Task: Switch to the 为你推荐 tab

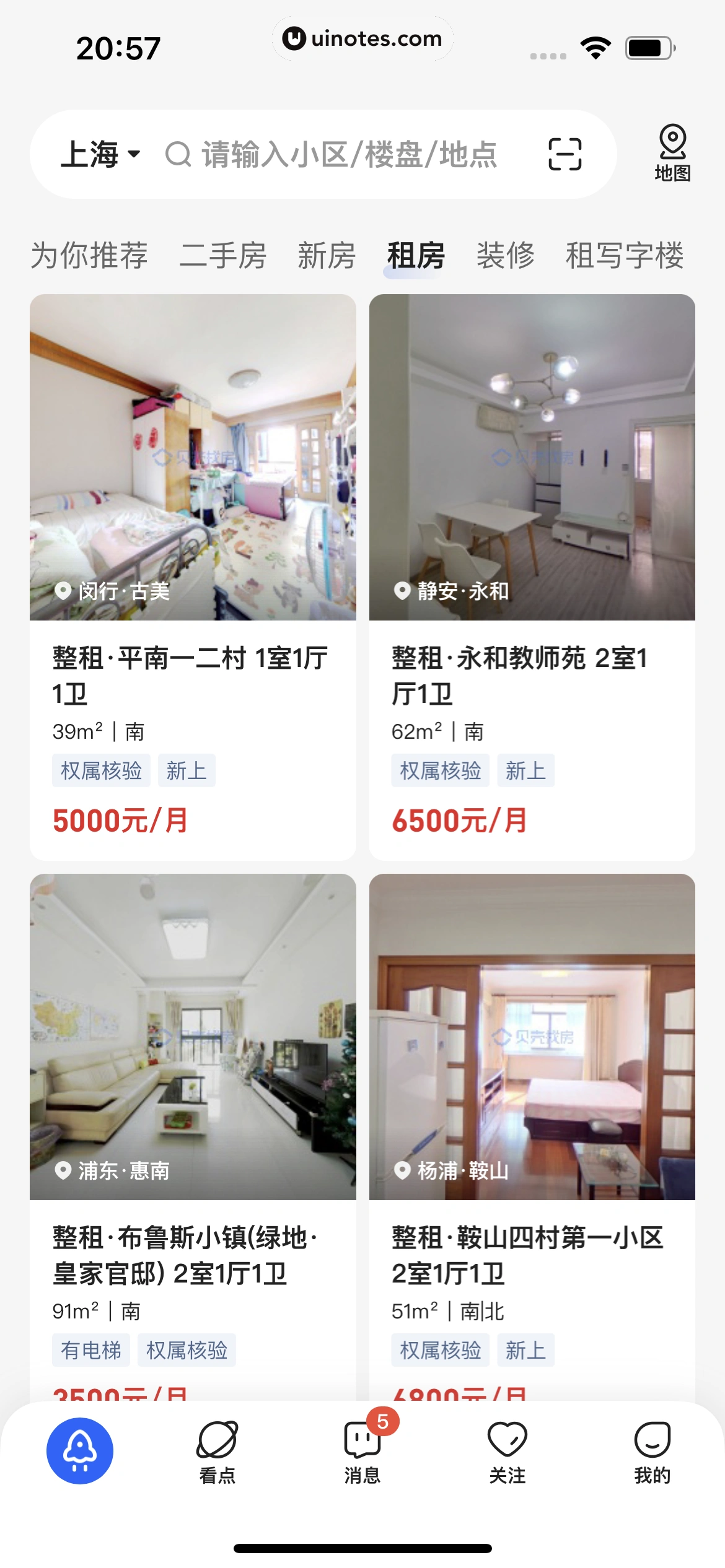Action: 89,255
